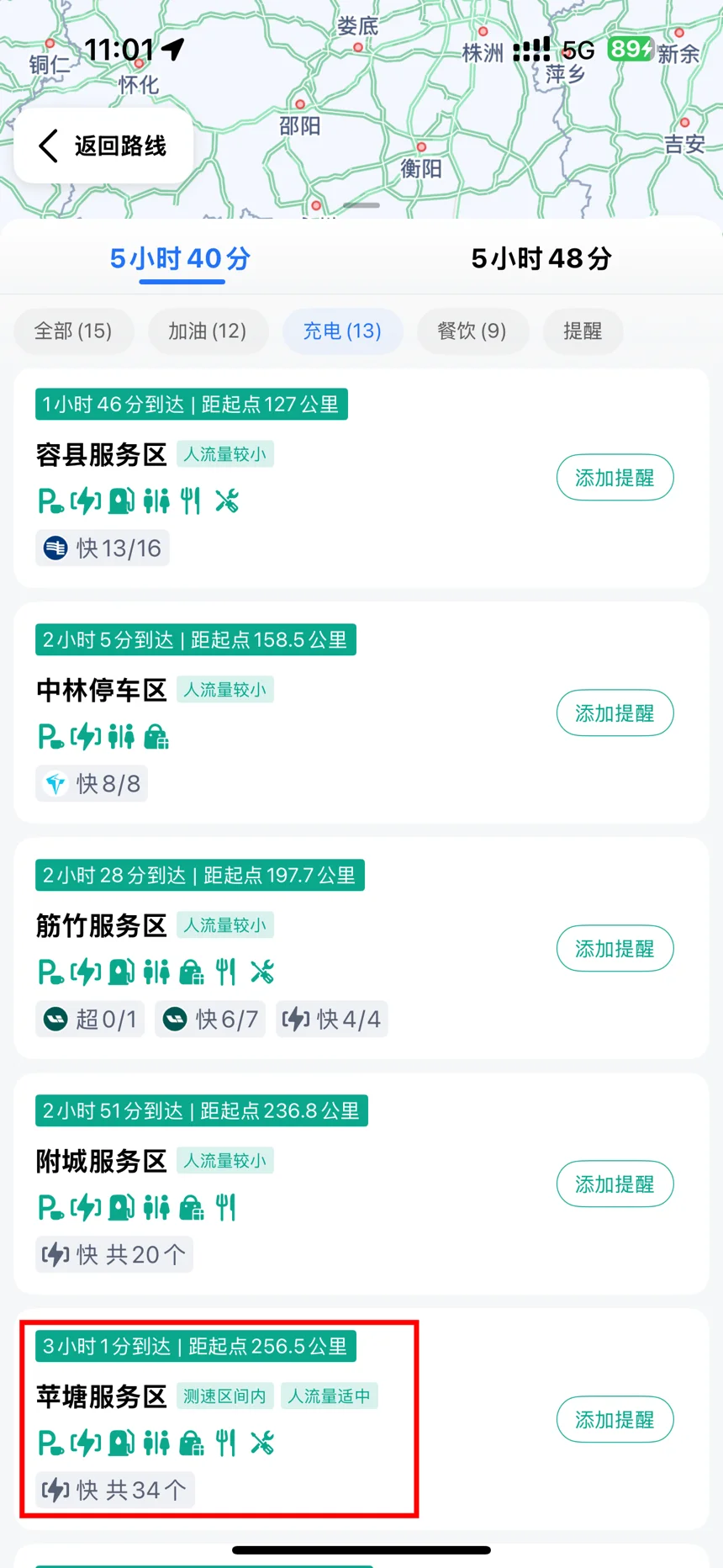Tap 返回路线 to go back

(x=103, y=146)
